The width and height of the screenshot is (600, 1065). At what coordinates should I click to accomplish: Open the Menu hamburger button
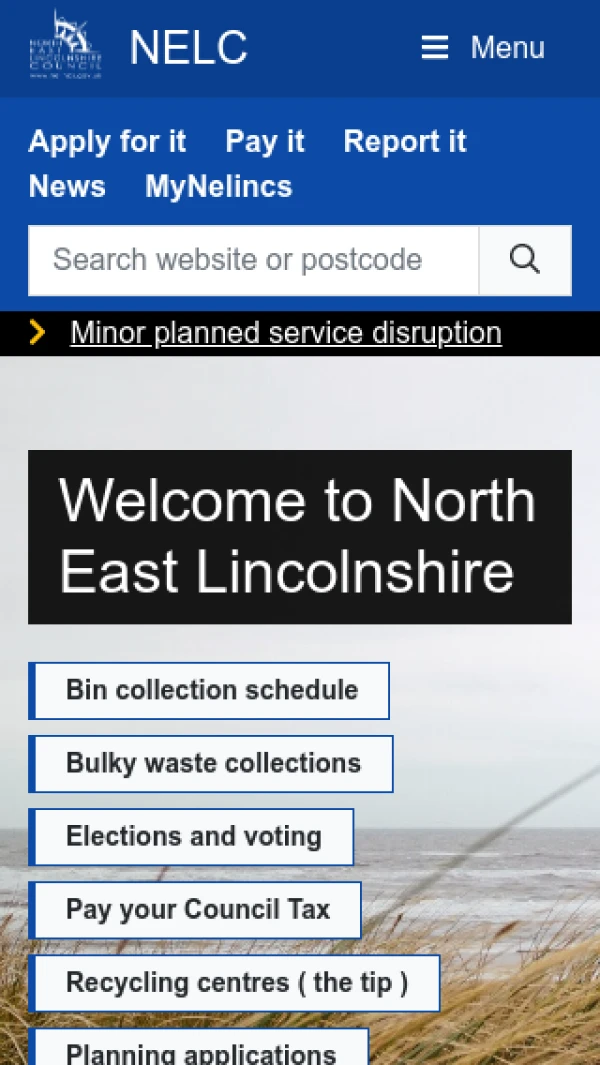(x=483, y=48)
